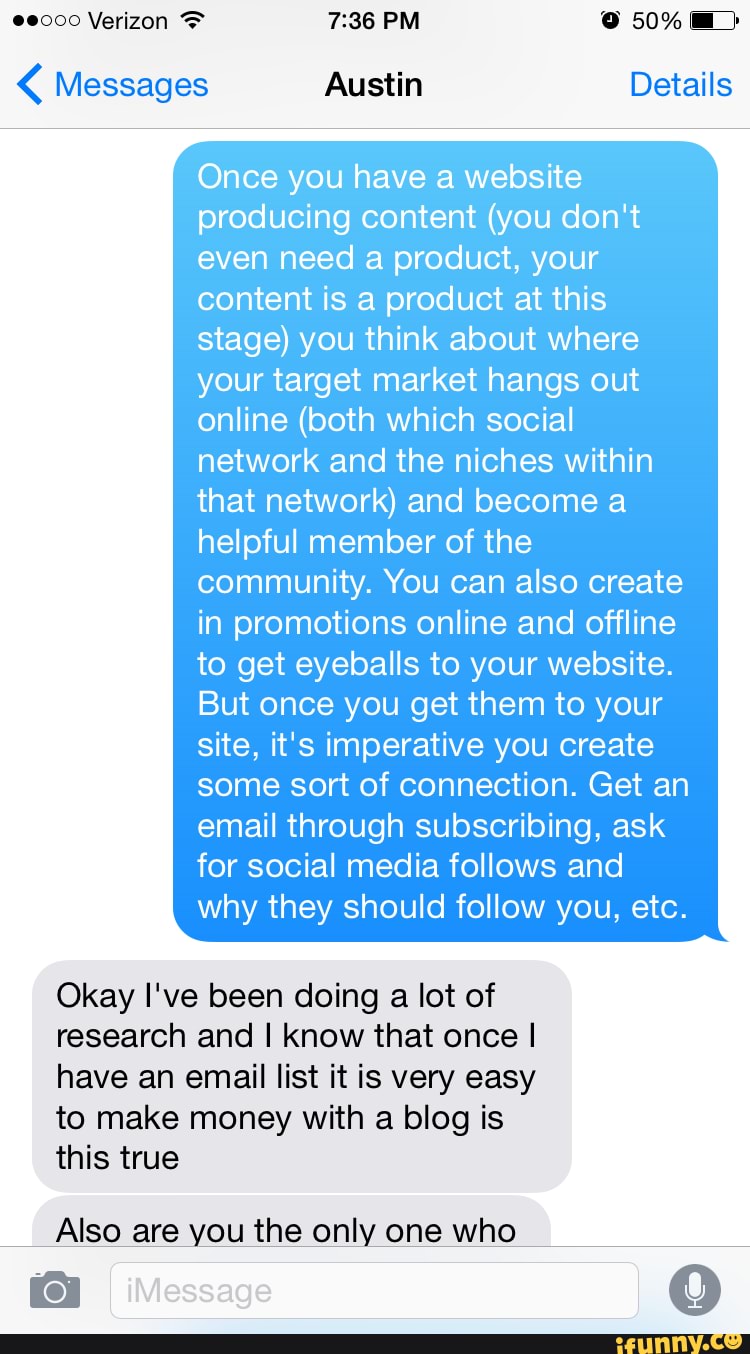
Task: Tap the blue bubble's email subscribing sentence
Action: (440, 825)
